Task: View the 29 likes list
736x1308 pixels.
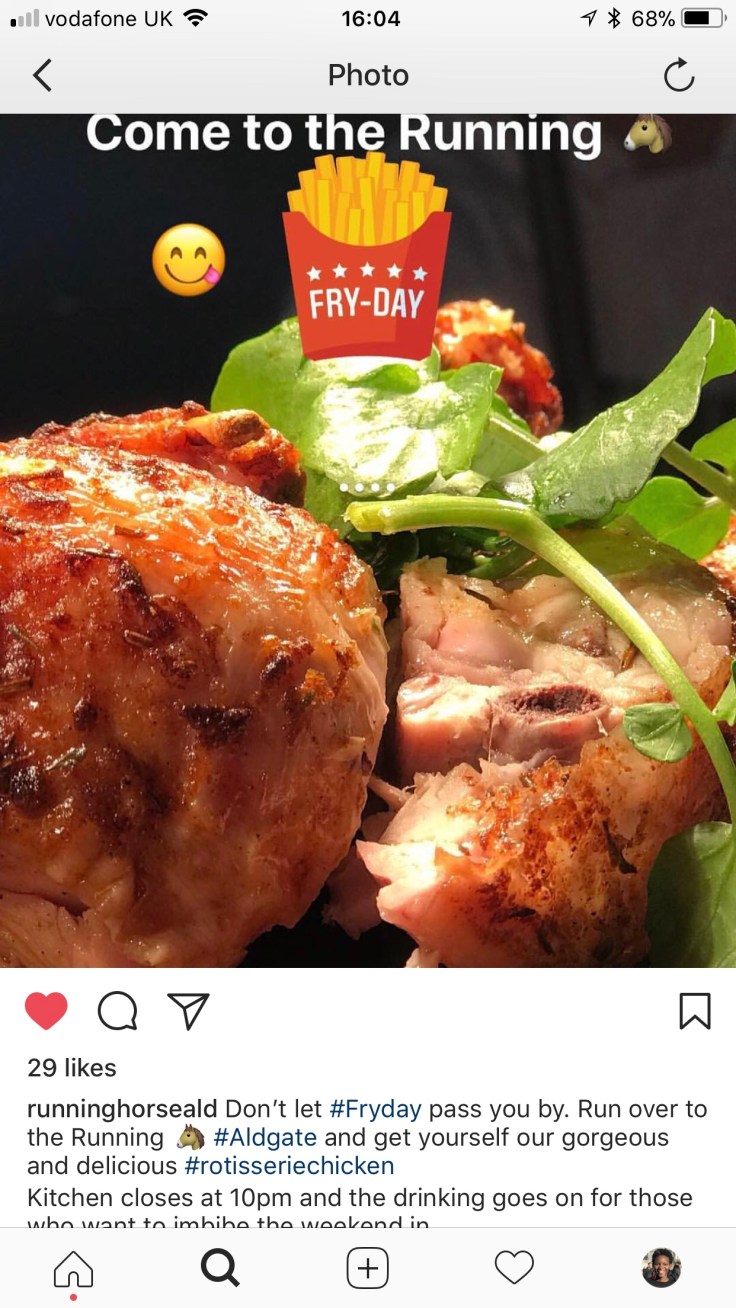Action: (72, 1068)
